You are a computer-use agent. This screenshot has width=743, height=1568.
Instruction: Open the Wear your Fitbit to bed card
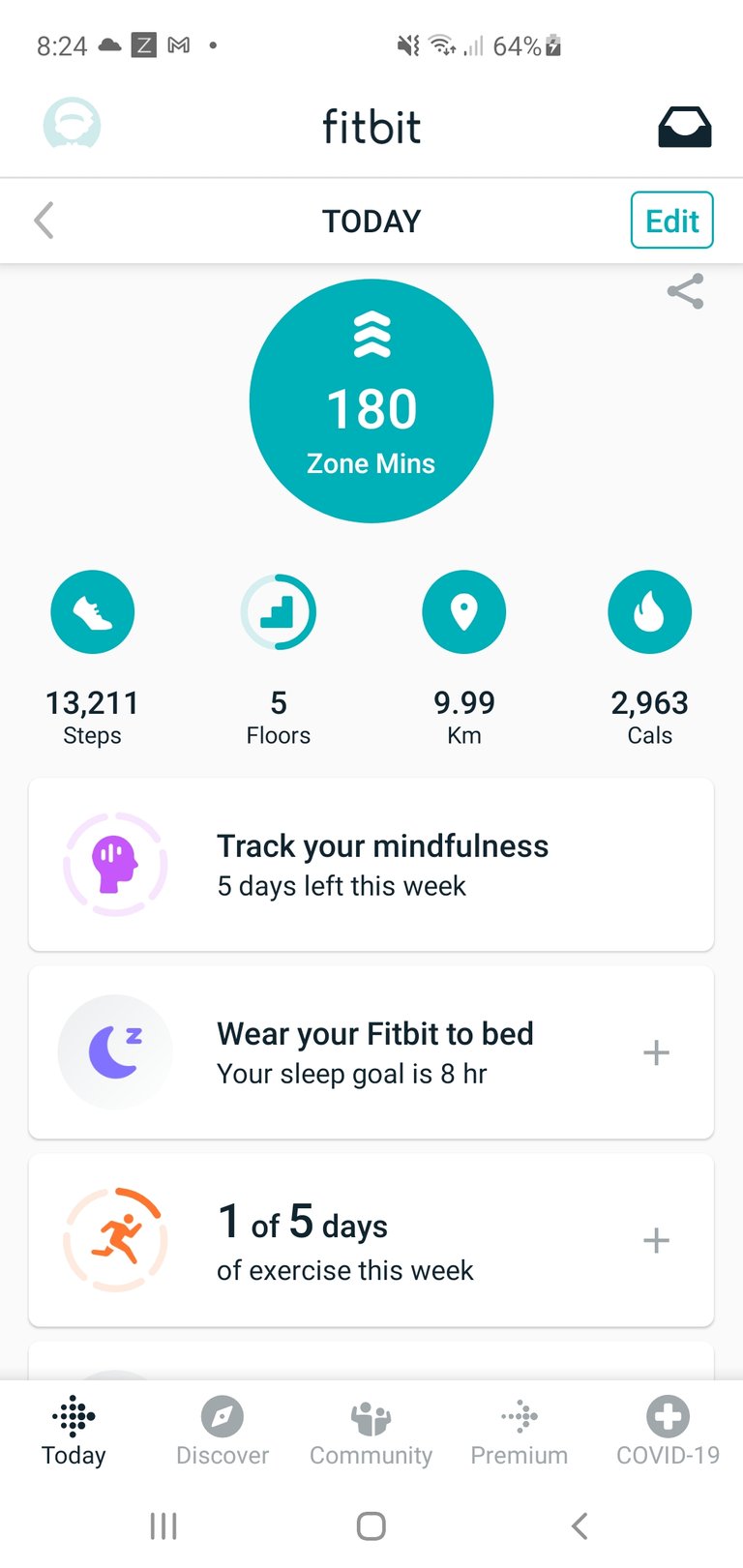click(x=371, y=1052)
